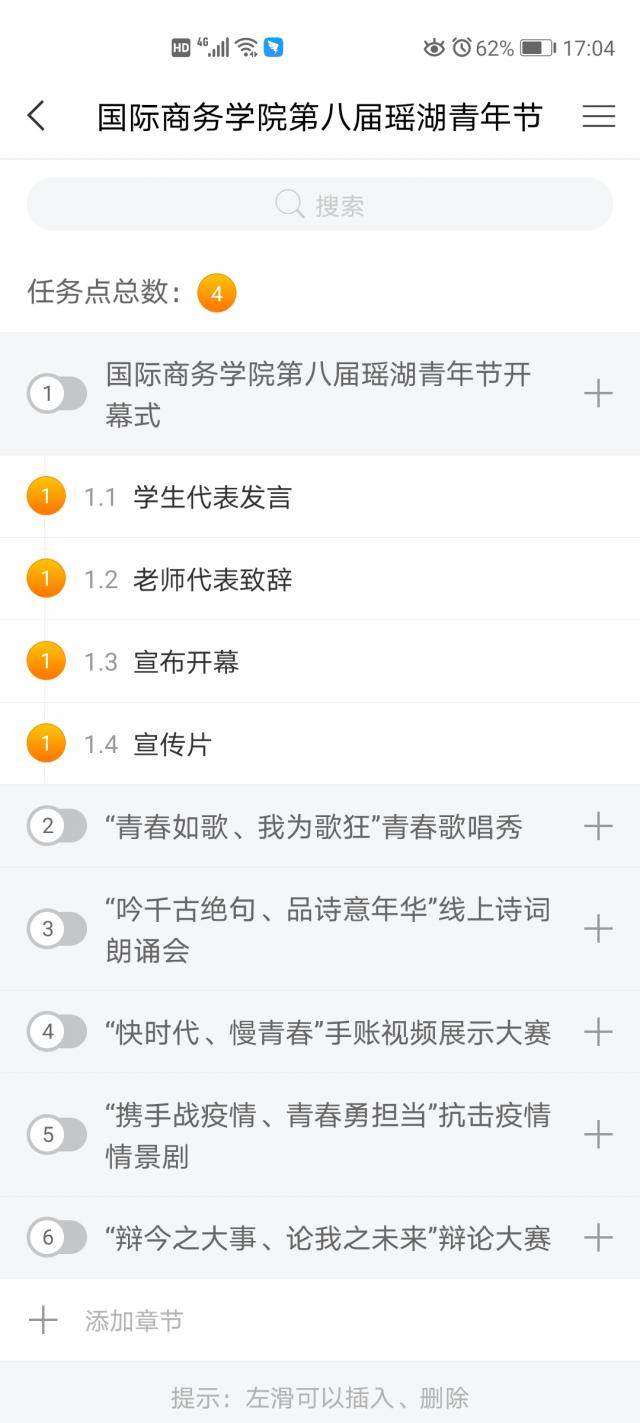Go back using the top-left arrow
Viewport: 640px width, 1423px height.
(36, 116)
